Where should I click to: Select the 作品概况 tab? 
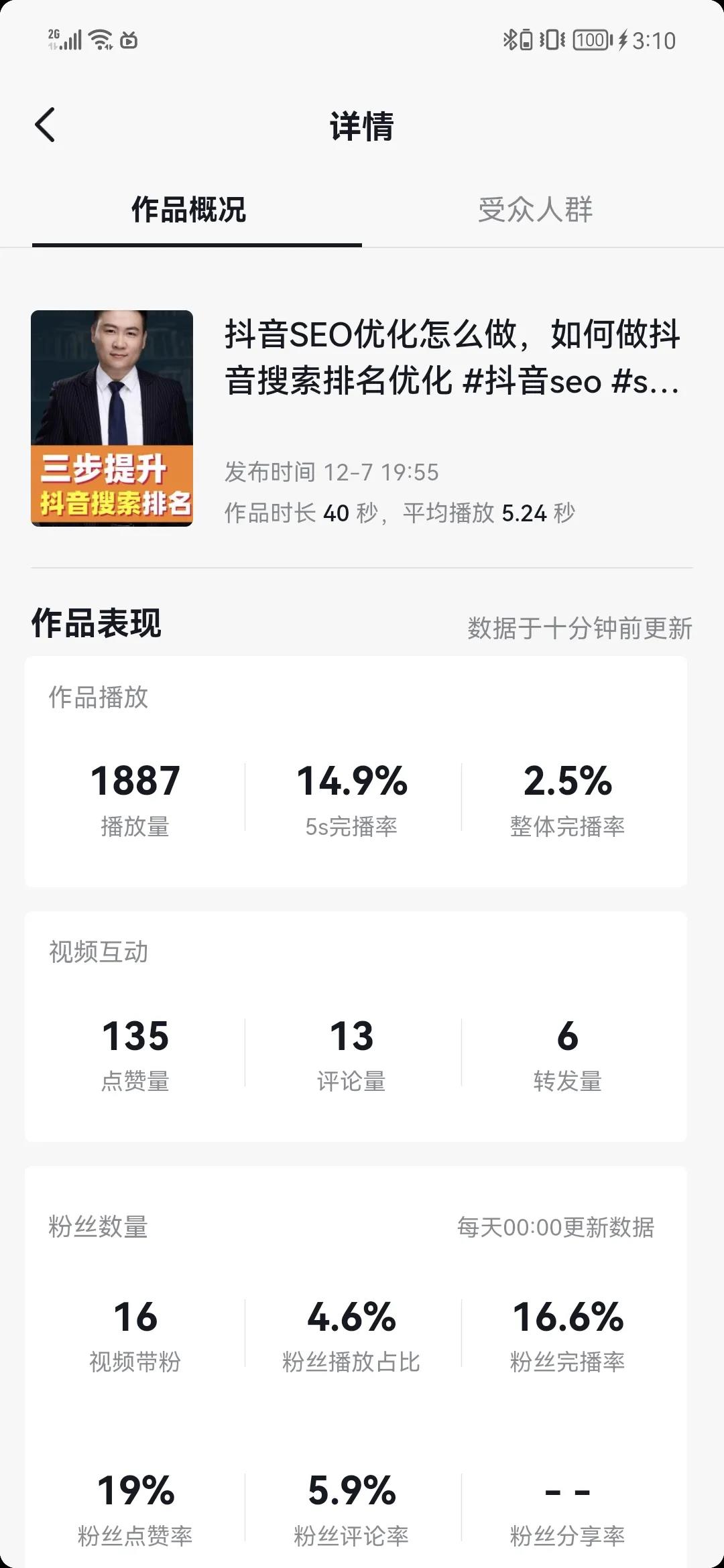click(189, 210)
